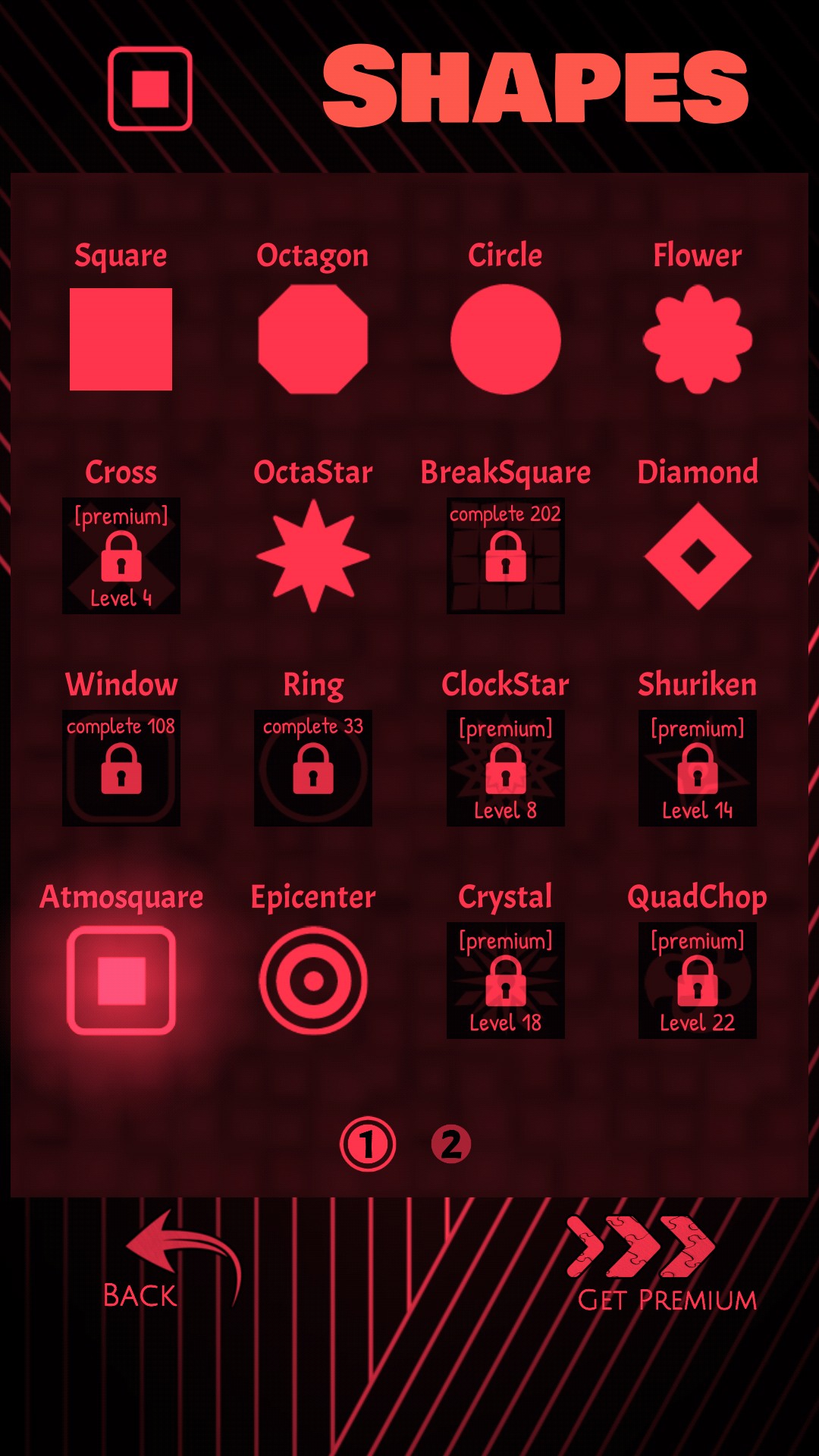The image size is (819, 1456).
Task: Show shapes page 1
Action: pos(368,1144)
